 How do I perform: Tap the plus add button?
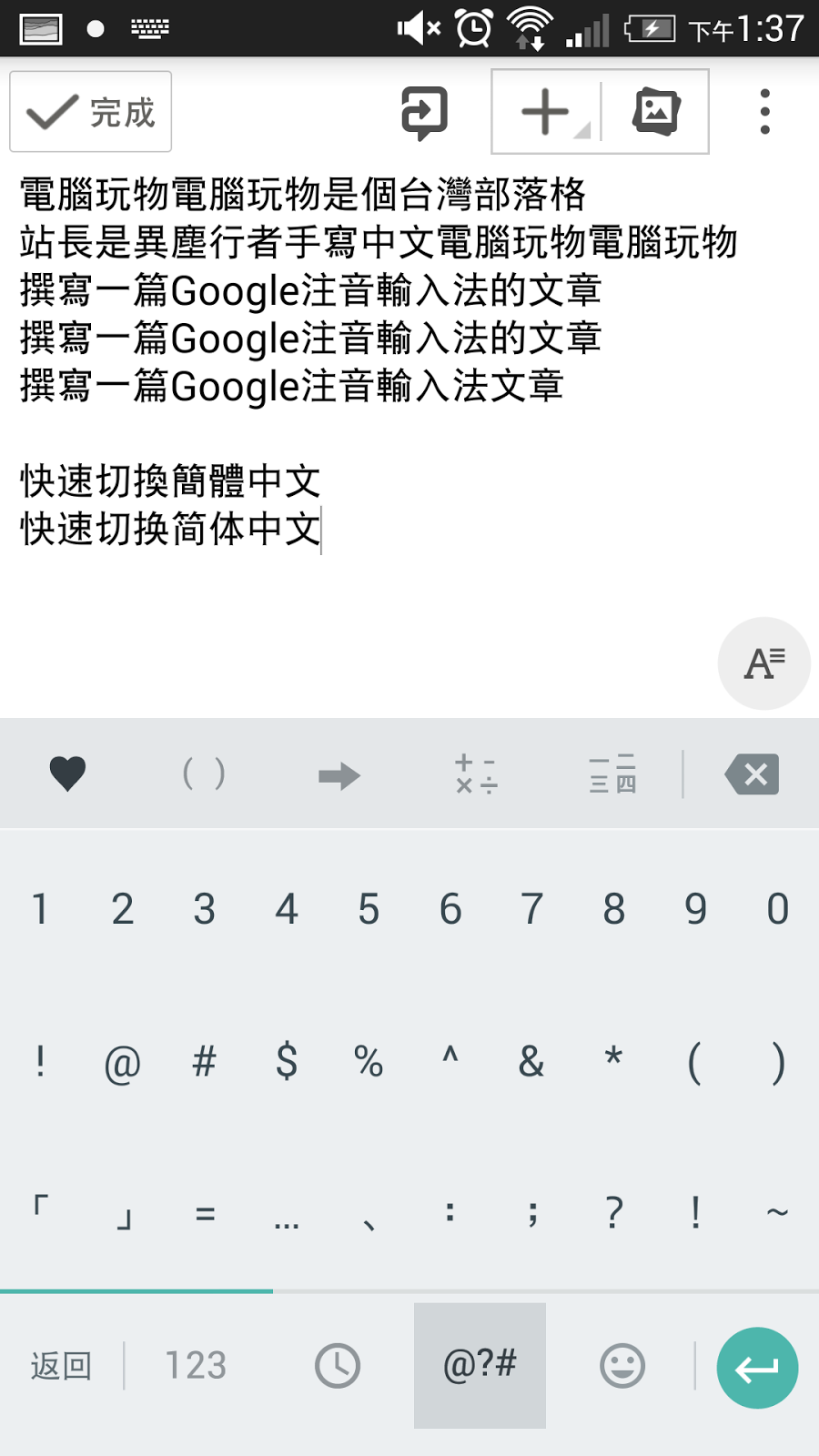[546, 112]
